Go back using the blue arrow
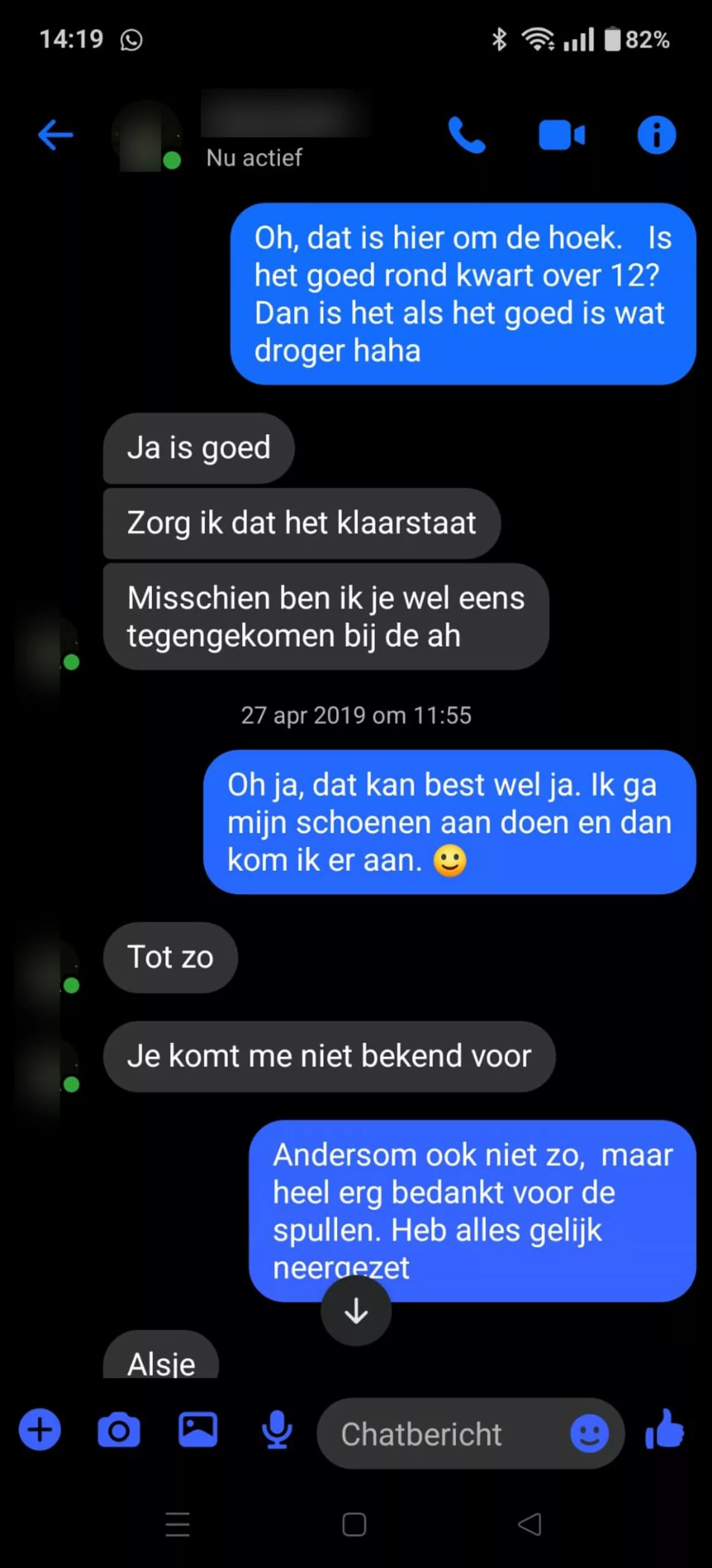This screenshot has width=712, height=1568. pyautogui.click(x=56, y=135)
